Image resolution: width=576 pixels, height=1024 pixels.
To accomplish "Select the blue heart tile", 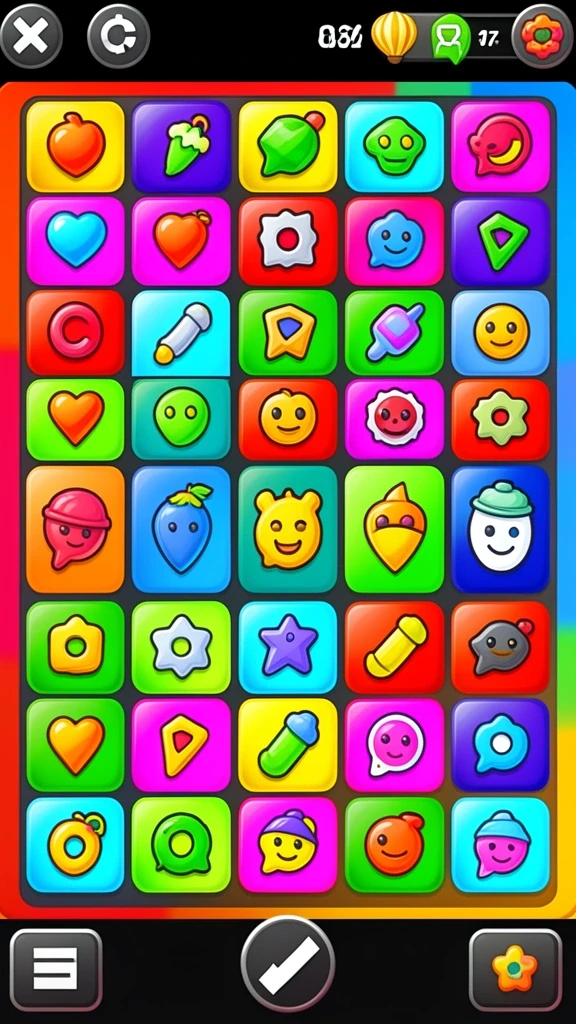I will tap(76, 241).
